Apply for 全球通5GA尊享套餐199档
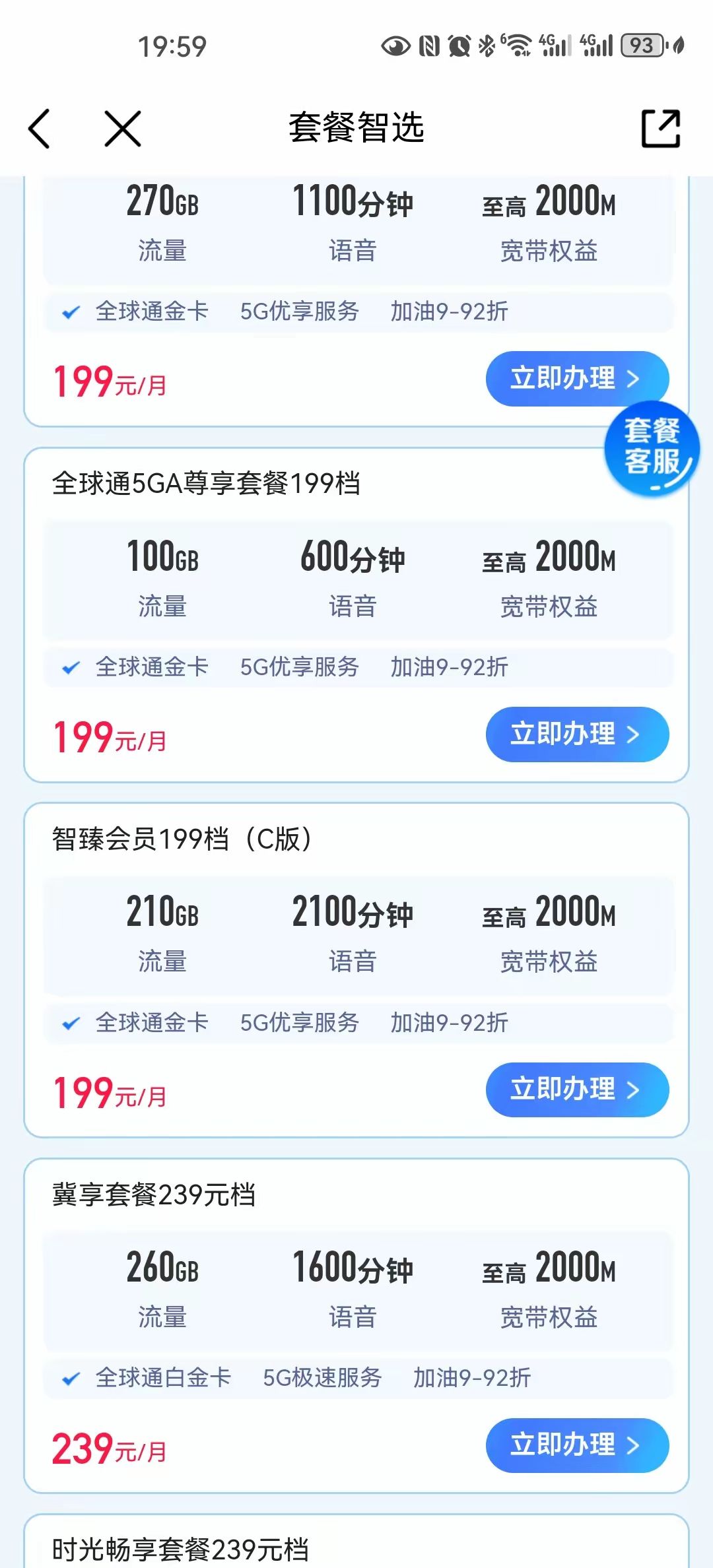The image size is (713, 1568). 577,735
